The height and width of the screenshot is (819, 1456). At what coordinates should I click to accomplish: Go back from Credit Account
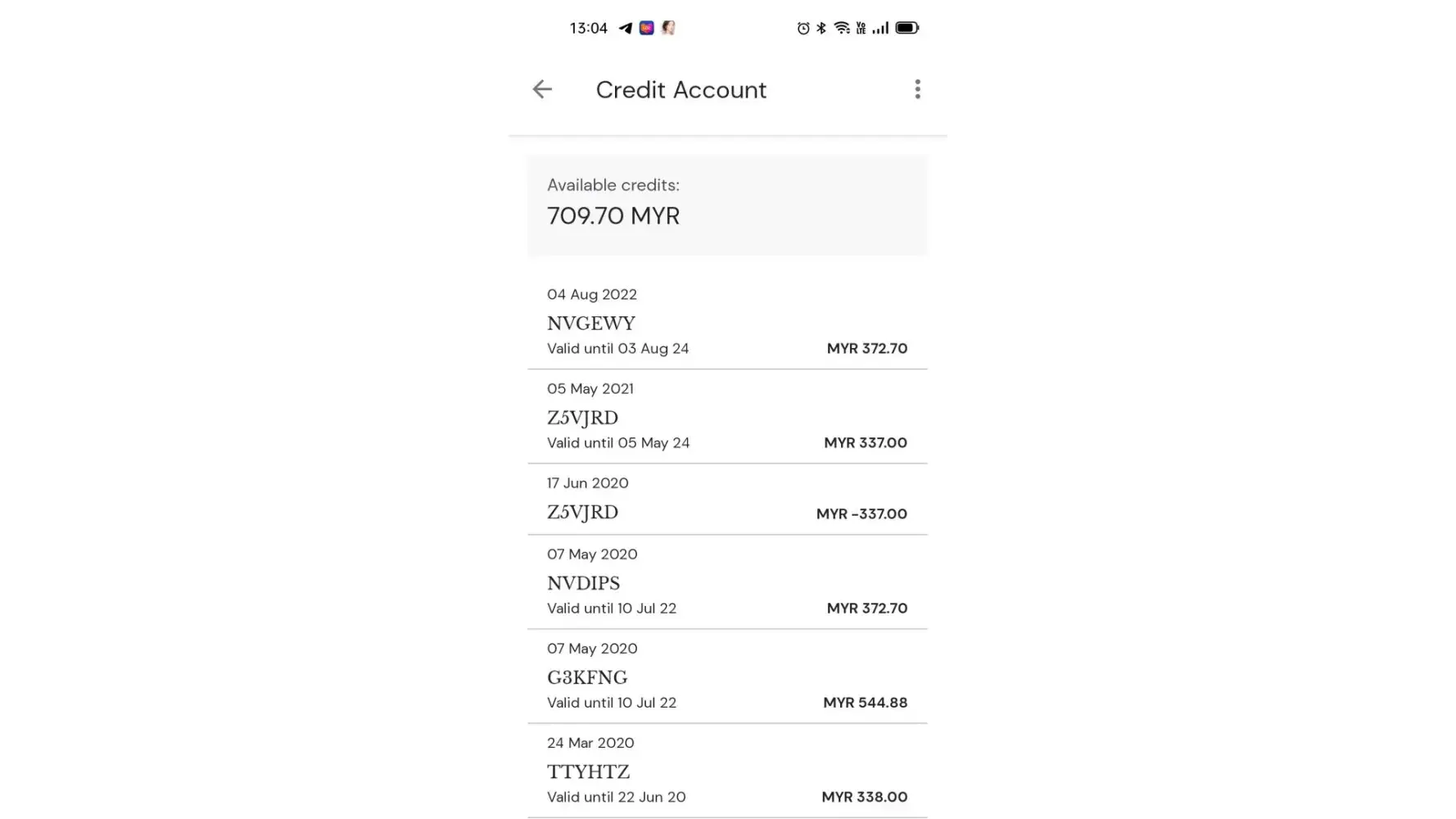542,89
